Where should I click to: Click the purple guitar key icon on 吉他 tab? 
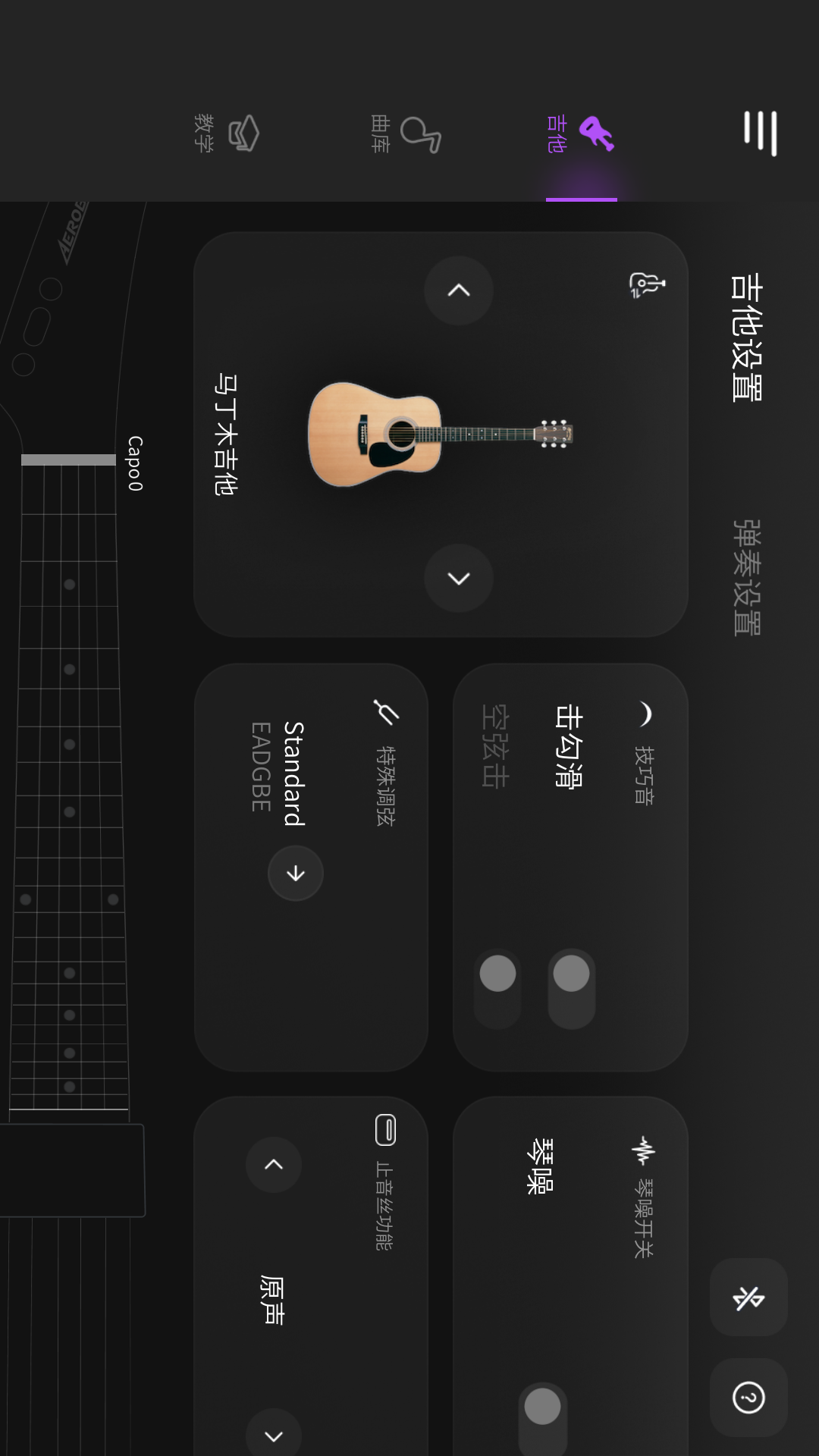[598, 135]
